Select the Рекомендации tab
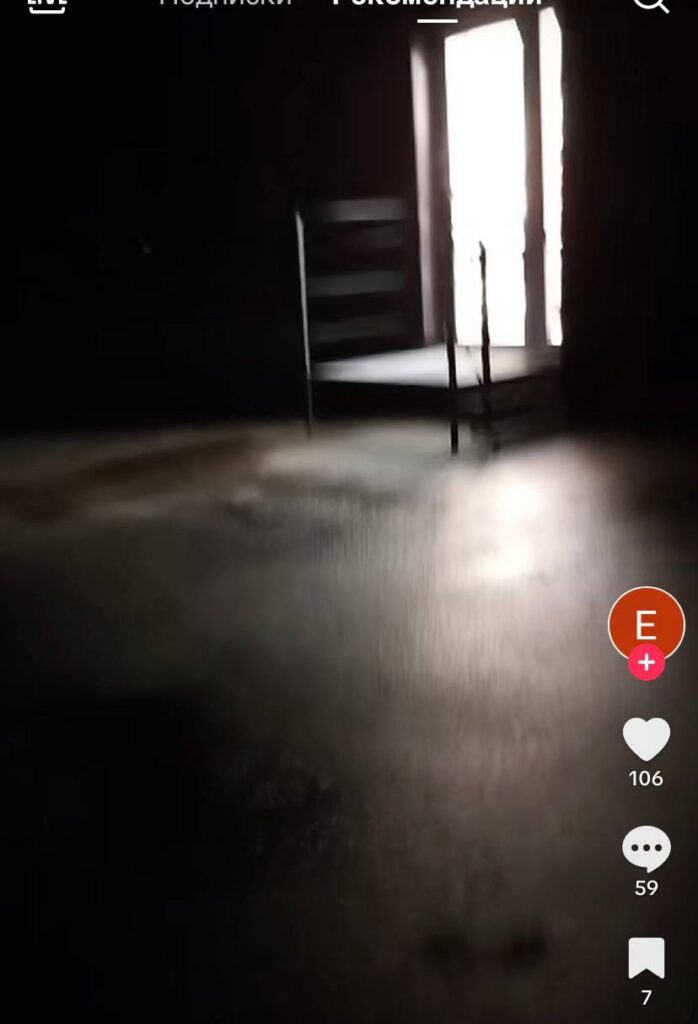 point(437,5)
